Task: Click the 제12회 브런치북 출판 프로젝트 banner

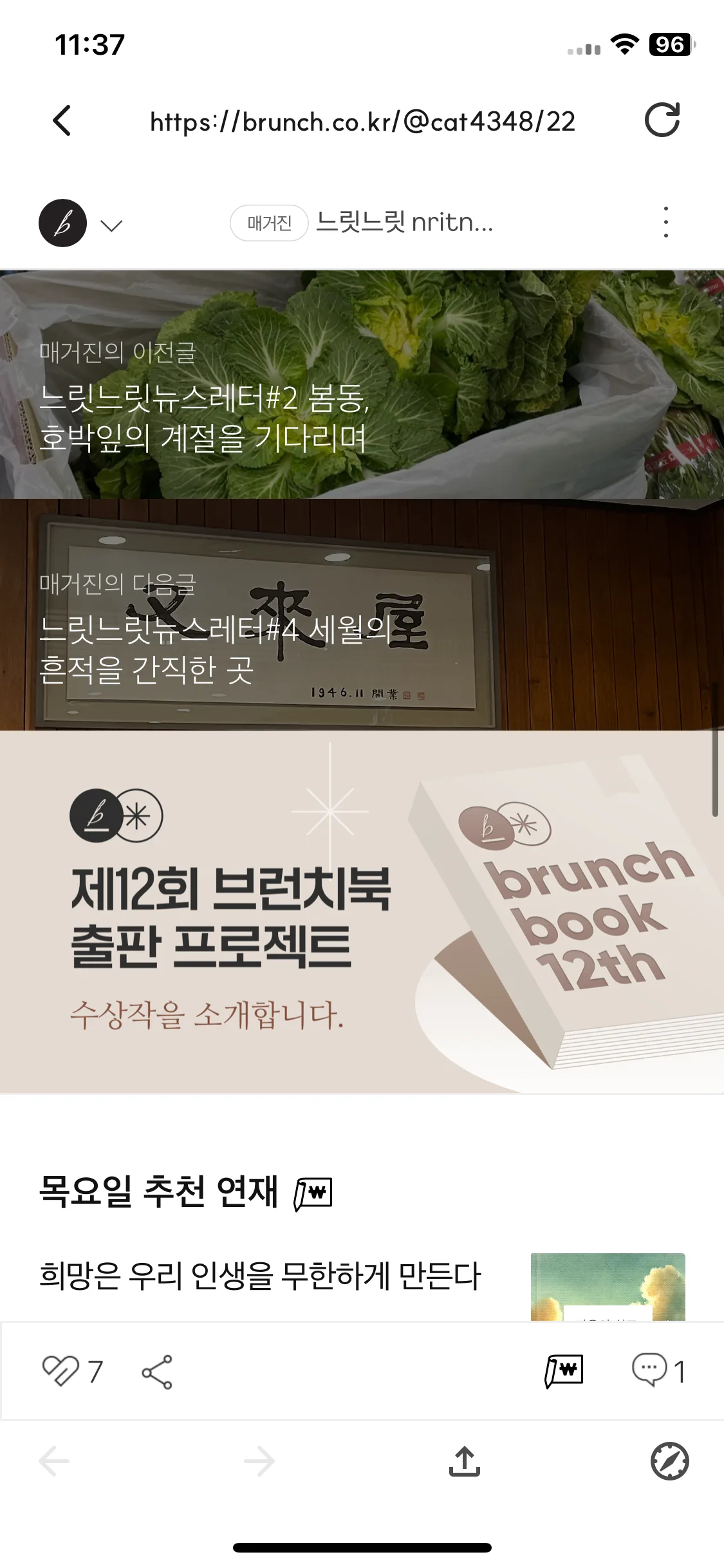Action: (362, 920)
